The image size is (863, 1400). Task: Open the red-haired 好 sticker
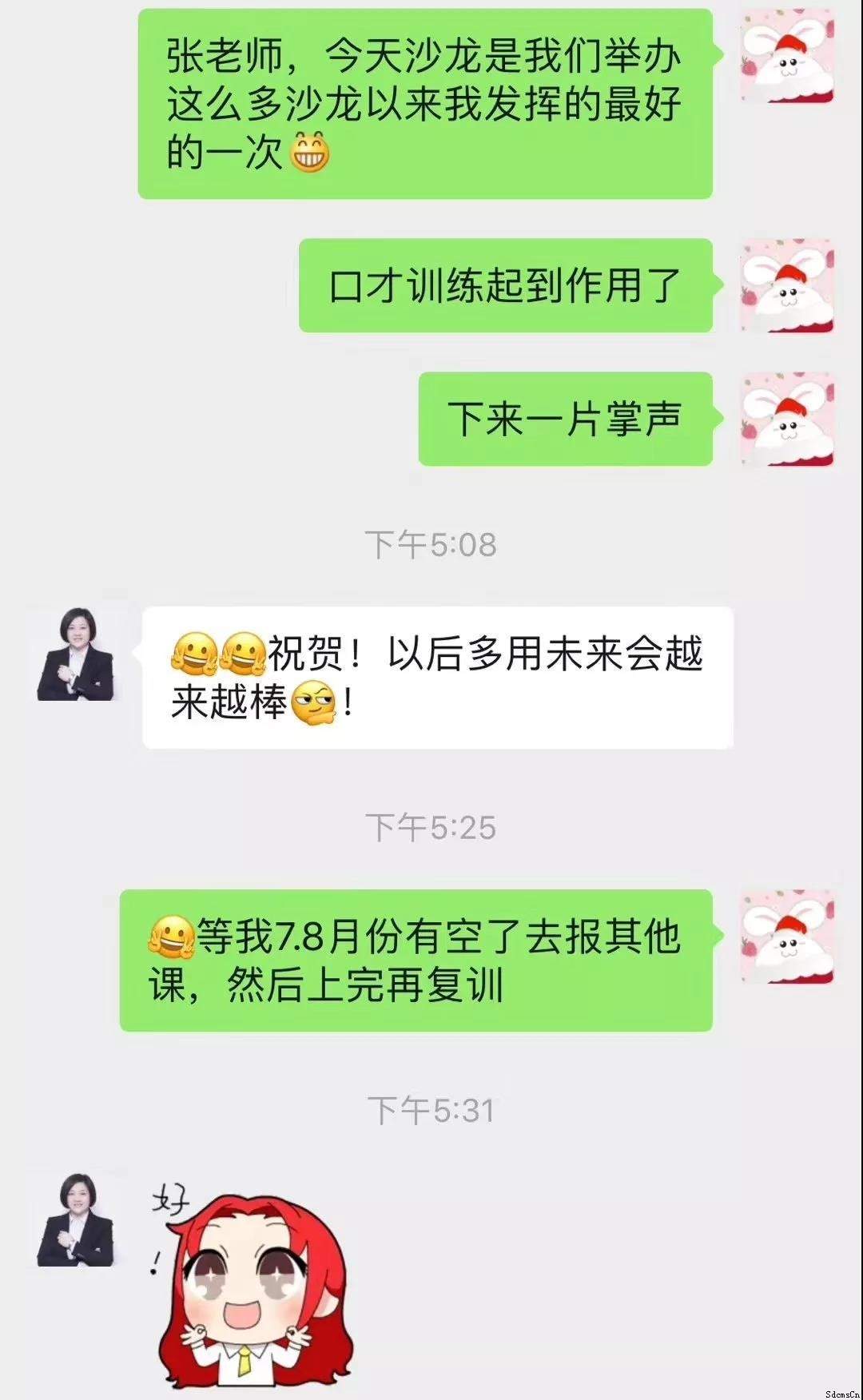click(256, 1287)
